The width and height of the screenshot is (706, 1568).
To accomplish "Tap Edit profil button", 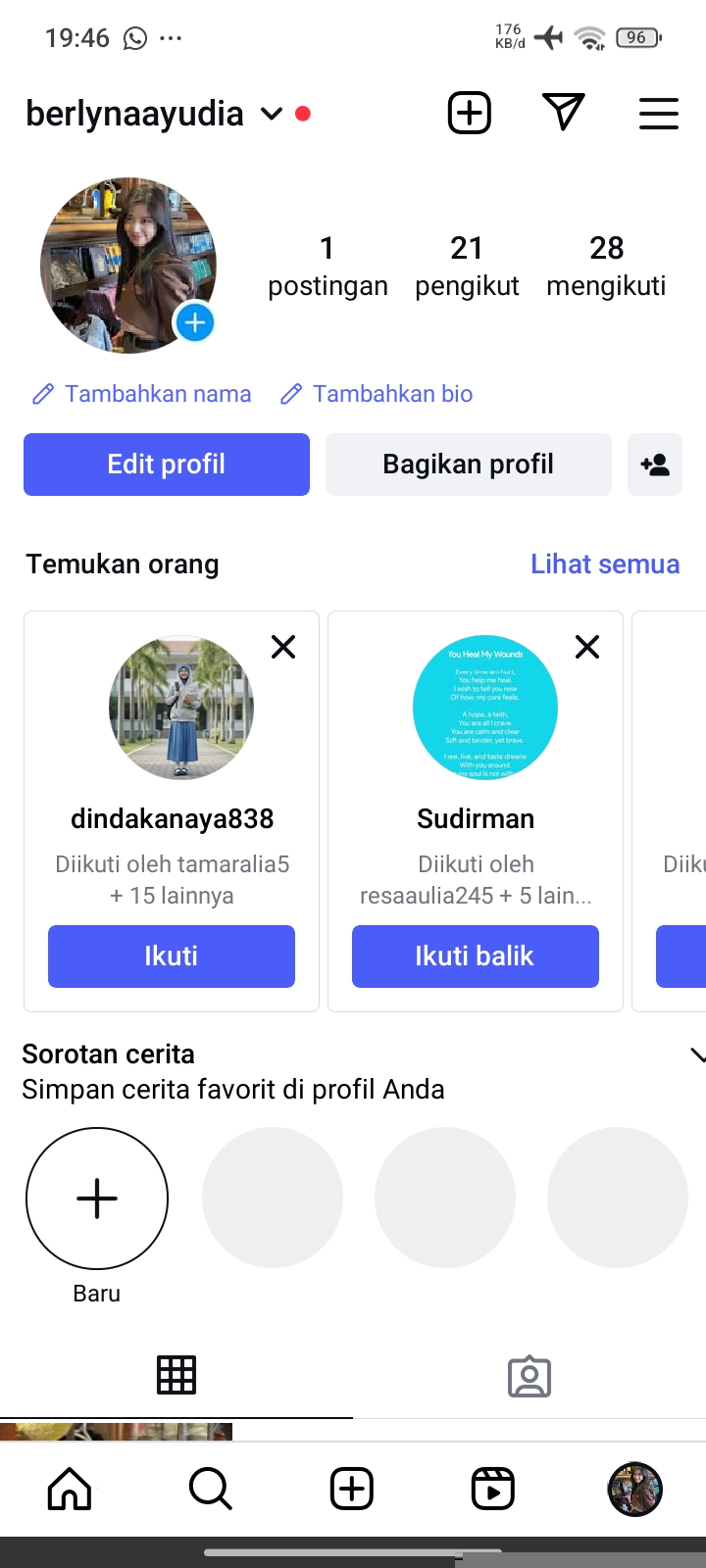I will click(x=167, y=465).
